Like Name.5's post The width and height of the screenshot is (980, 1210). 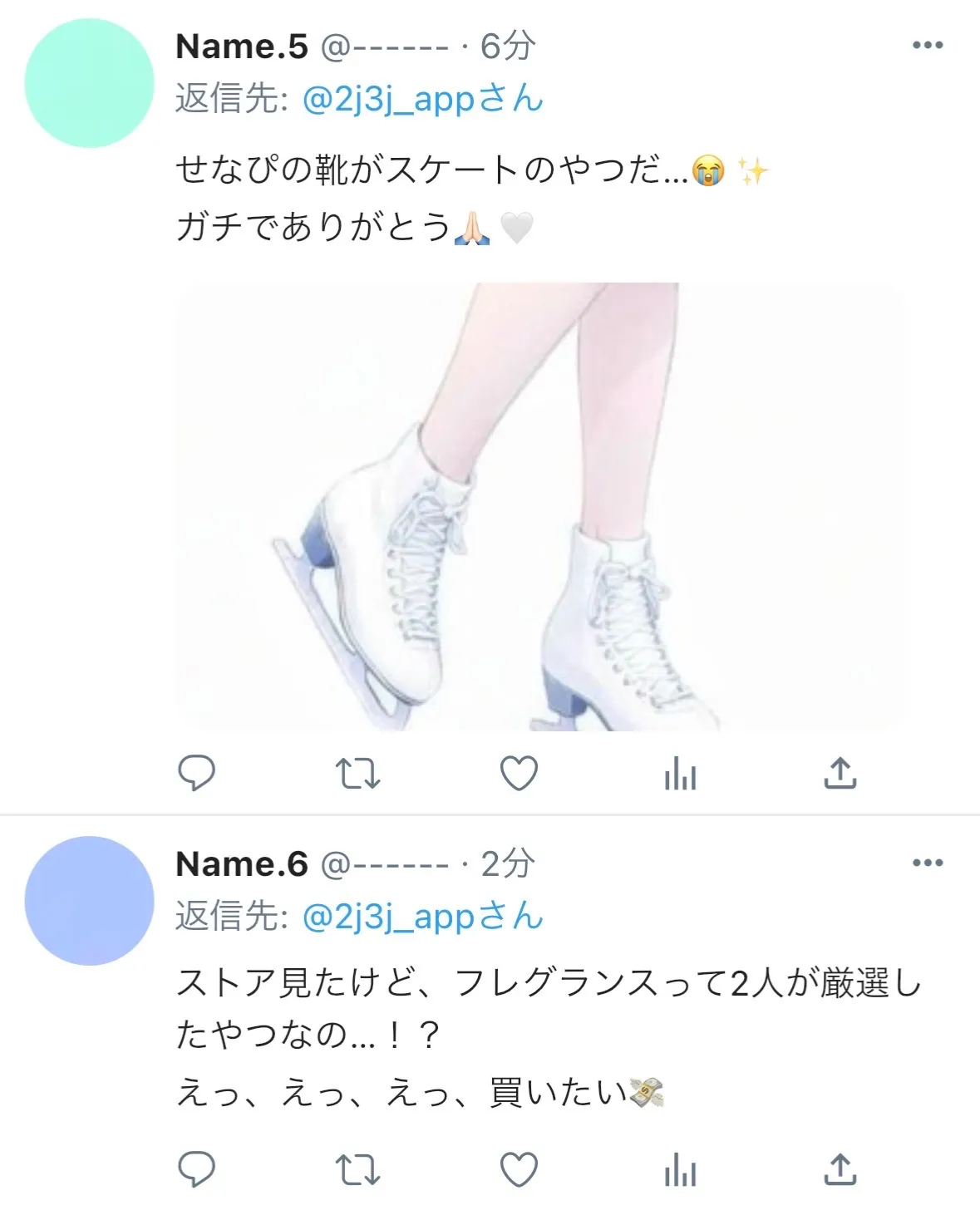tap(519, 773)
